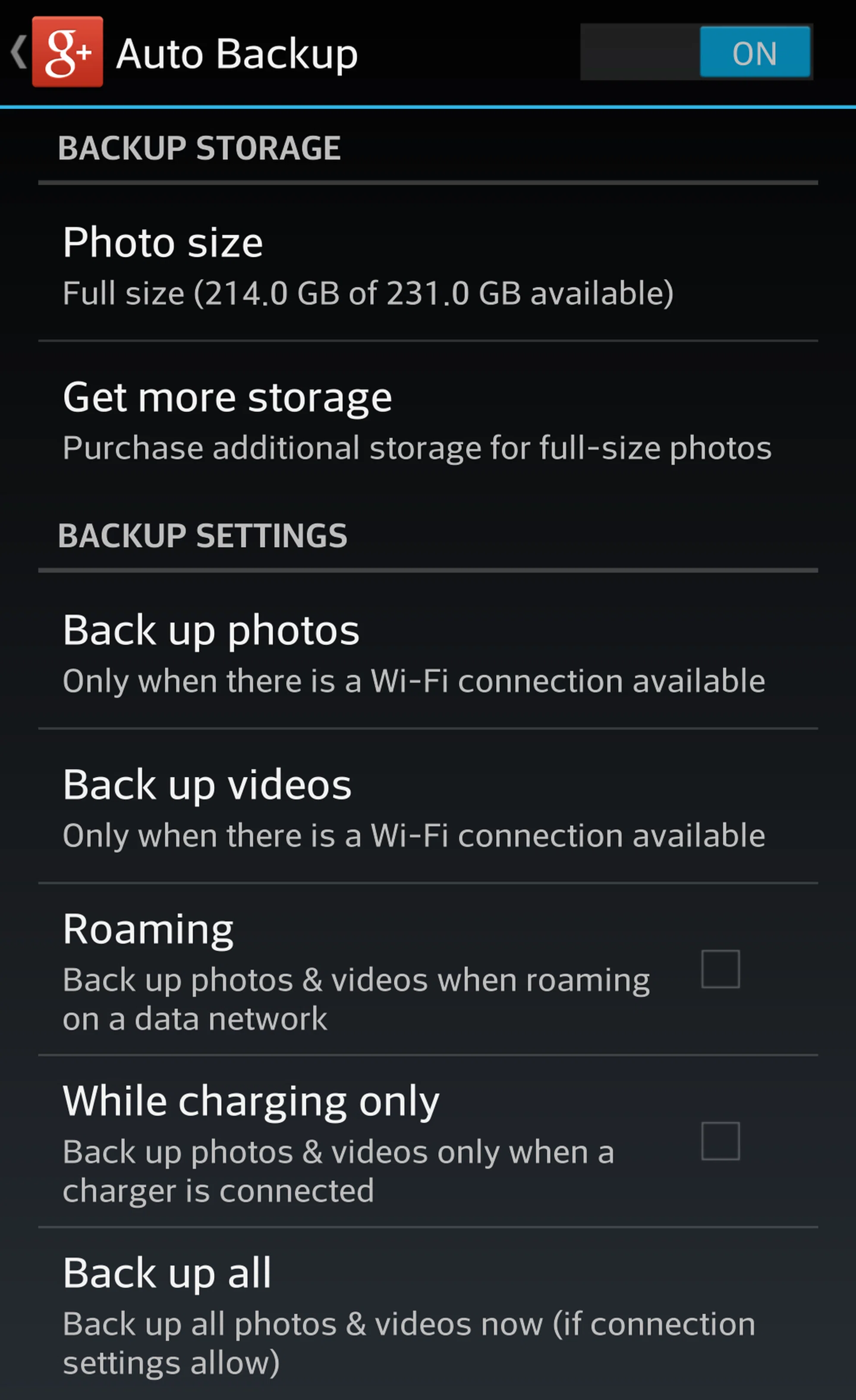Enable the Roaming backup checkbox
Viewport: 856px width, 1400px height.
720,969
